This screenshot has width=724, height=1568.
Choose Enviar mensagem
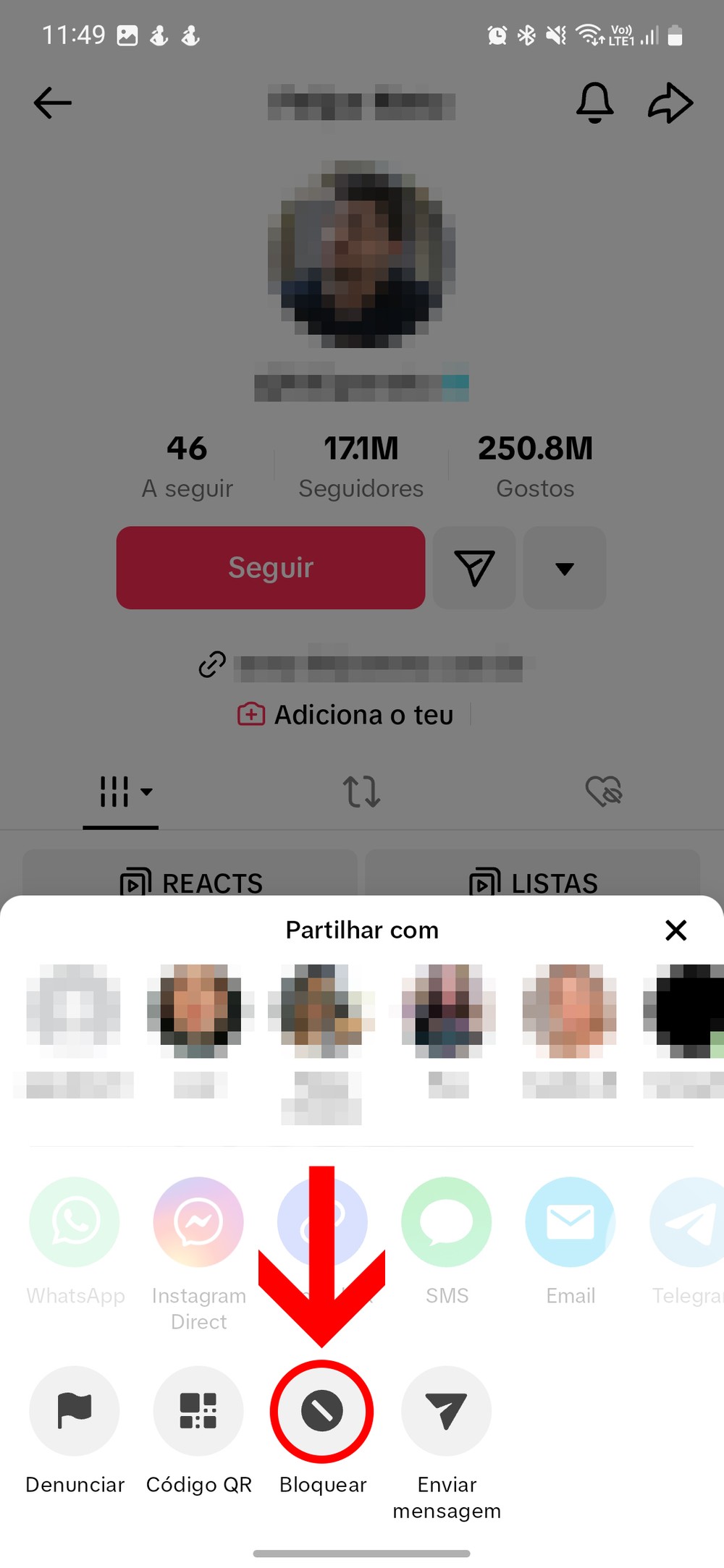(x=447, y=1411)
